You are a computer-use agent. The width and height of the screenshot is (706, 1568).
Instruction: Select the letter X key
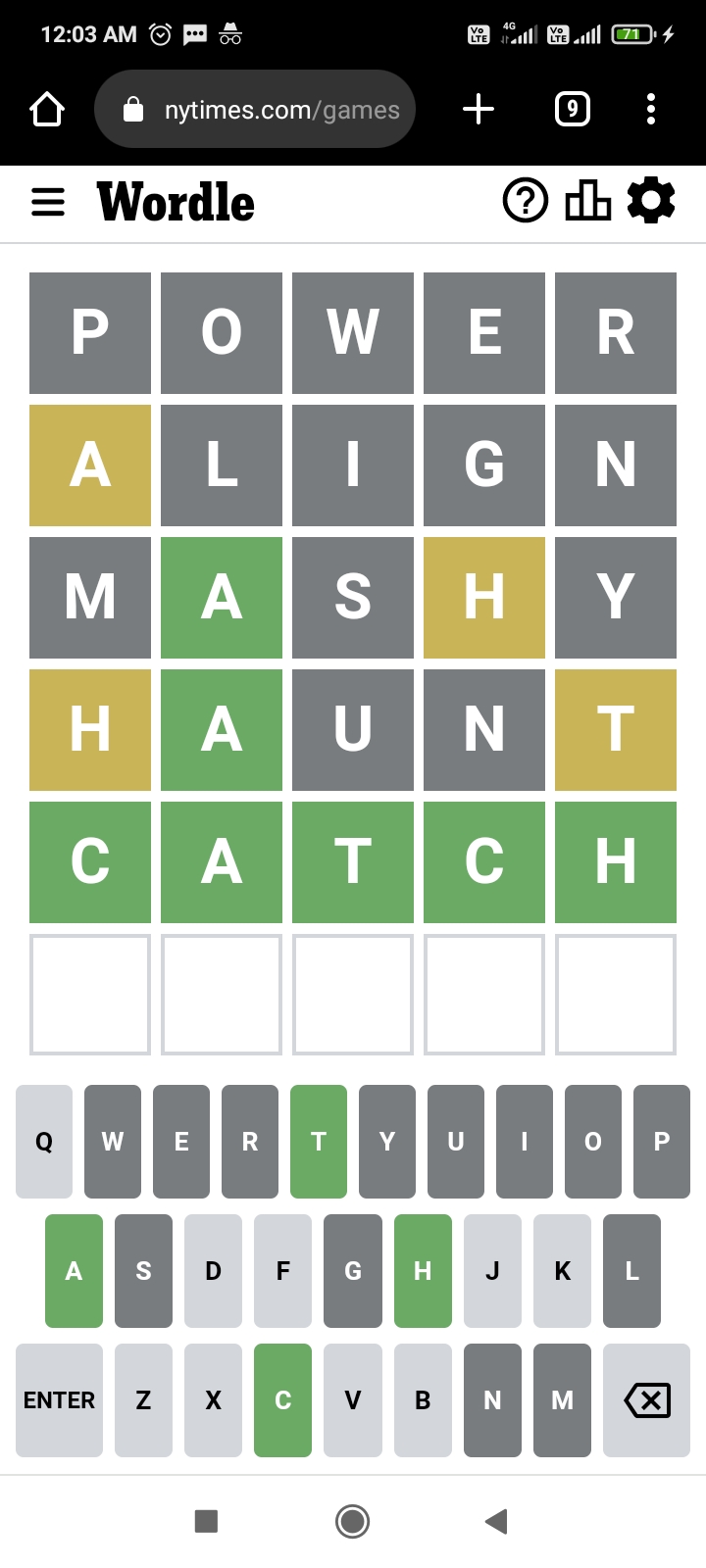213,1400
